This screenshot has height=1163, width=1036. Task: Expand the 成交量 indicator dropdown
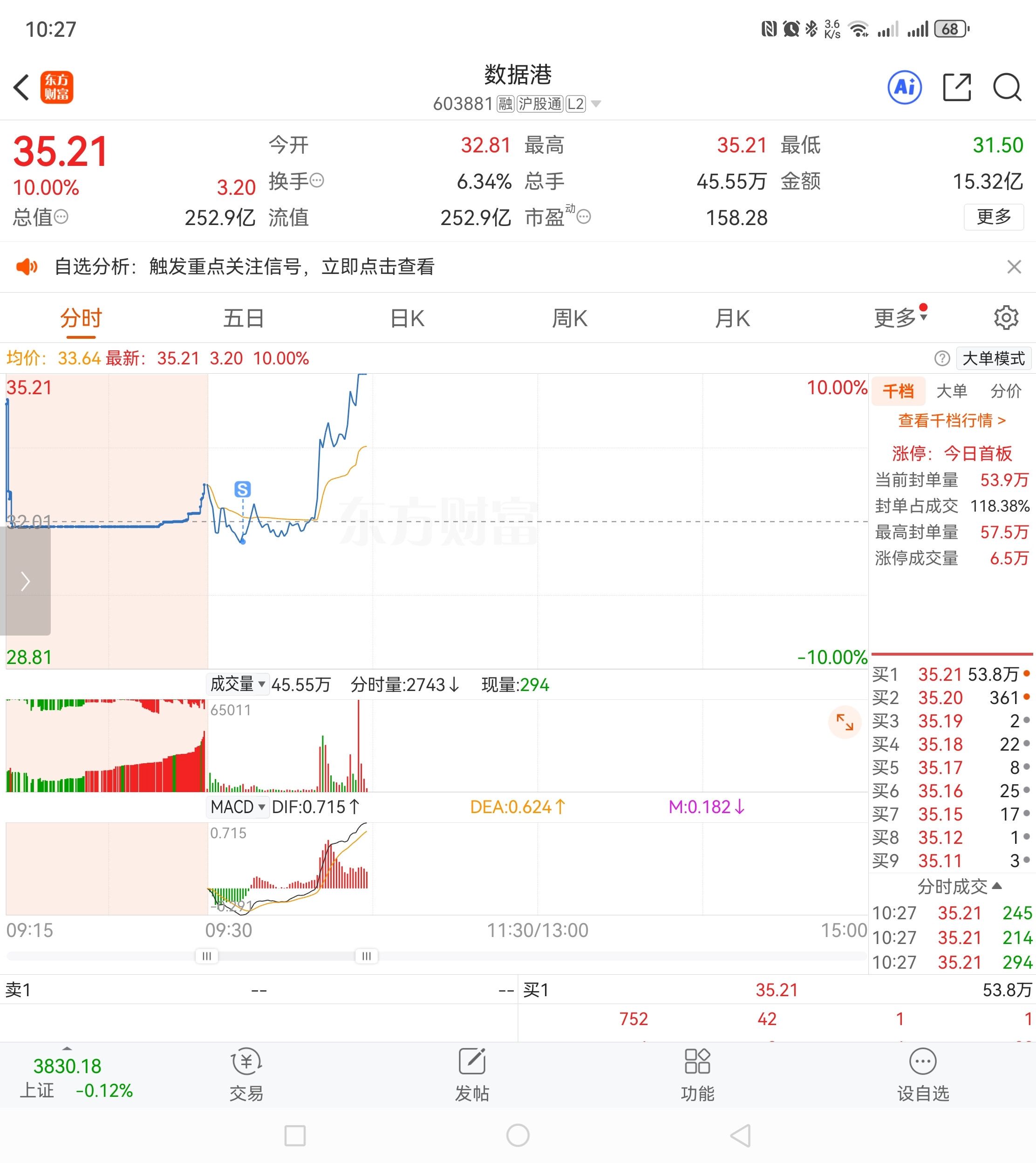[238, 684]
